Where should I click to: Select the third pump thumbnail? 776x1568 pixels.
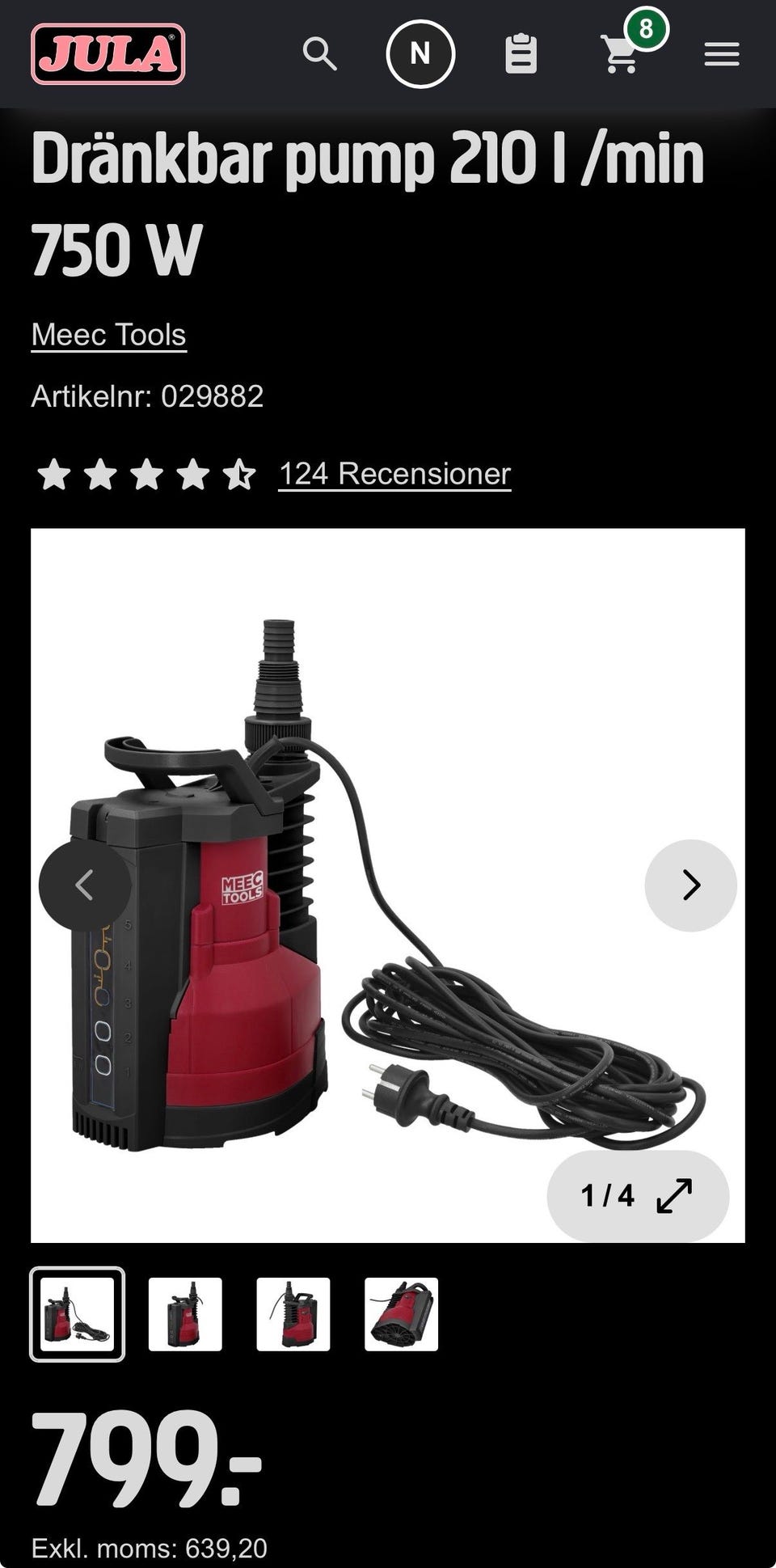click(293, 1314)
